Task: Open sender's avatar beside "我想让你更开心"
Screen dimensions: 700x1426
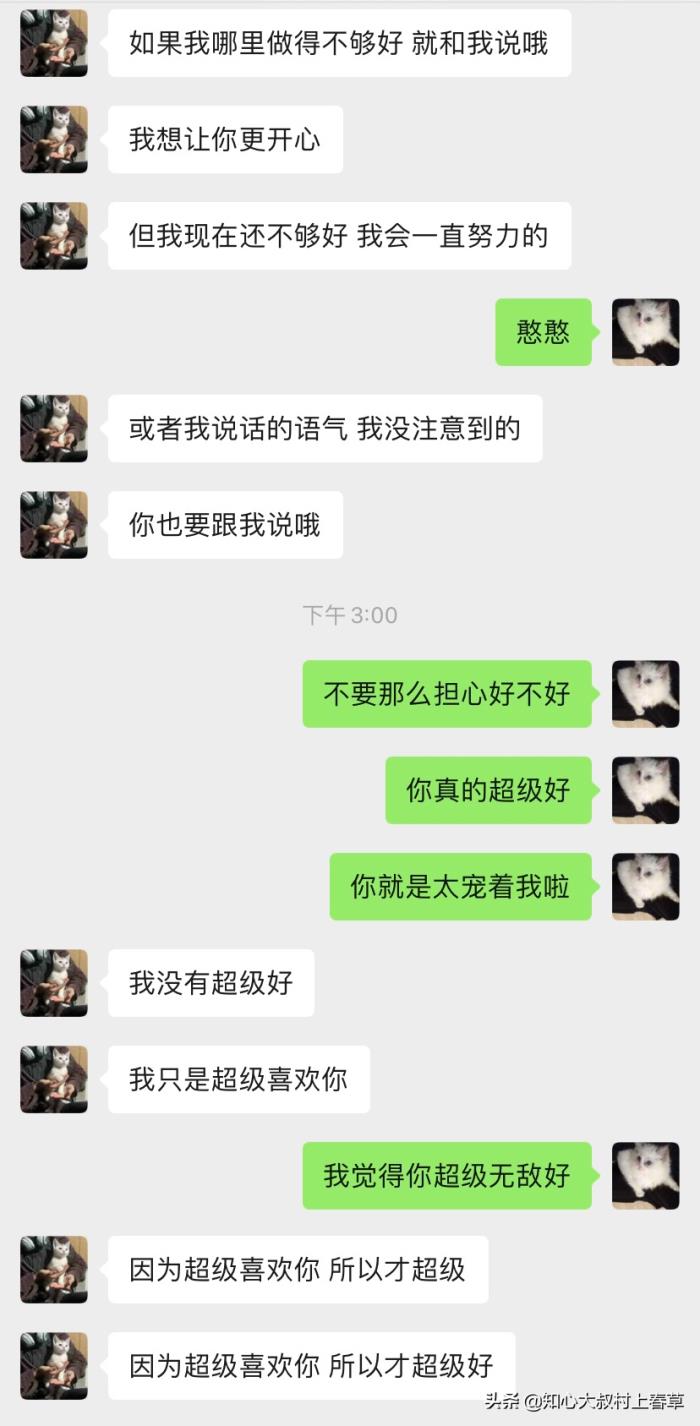Action: point(54,139)
